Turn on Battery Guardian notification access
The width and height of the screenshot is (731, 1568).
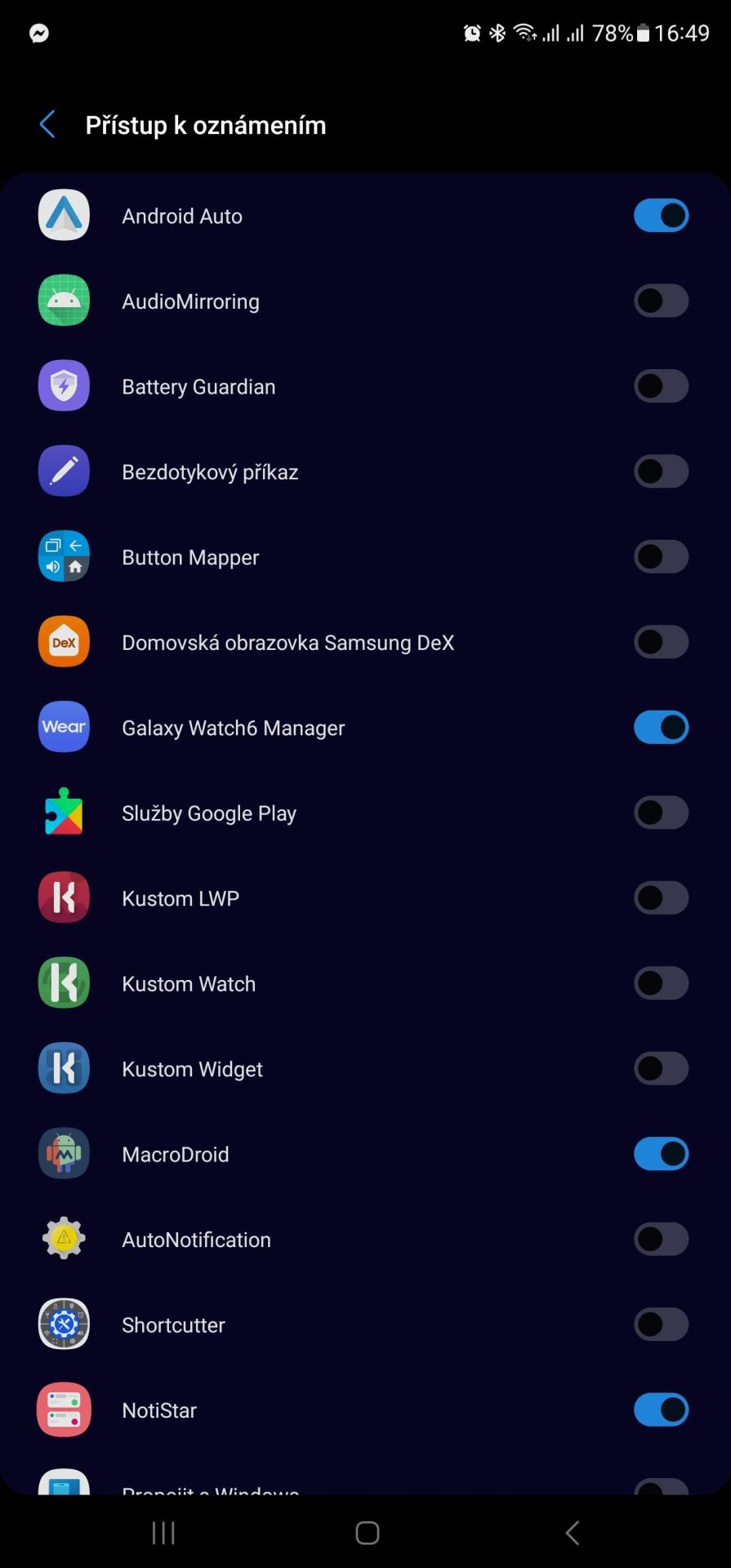click(661, 386)
